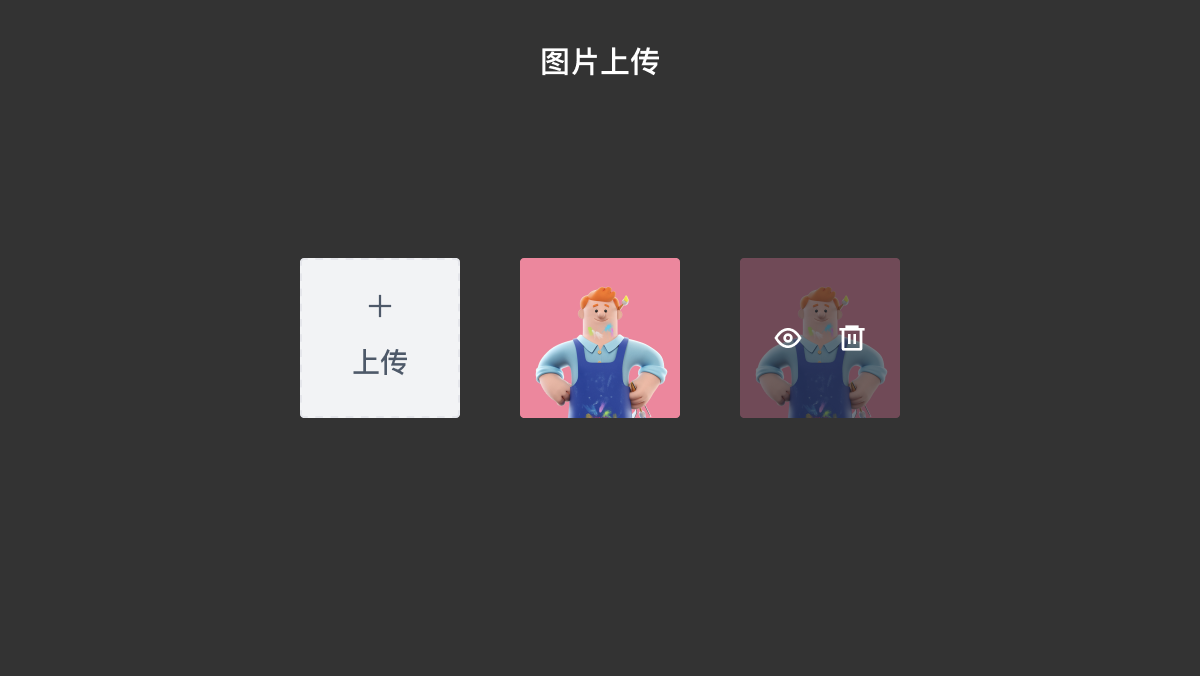This screenshot has width=1200, height=676.
Task: Delete the dimmed image with the trash icon
Action: 852,338
